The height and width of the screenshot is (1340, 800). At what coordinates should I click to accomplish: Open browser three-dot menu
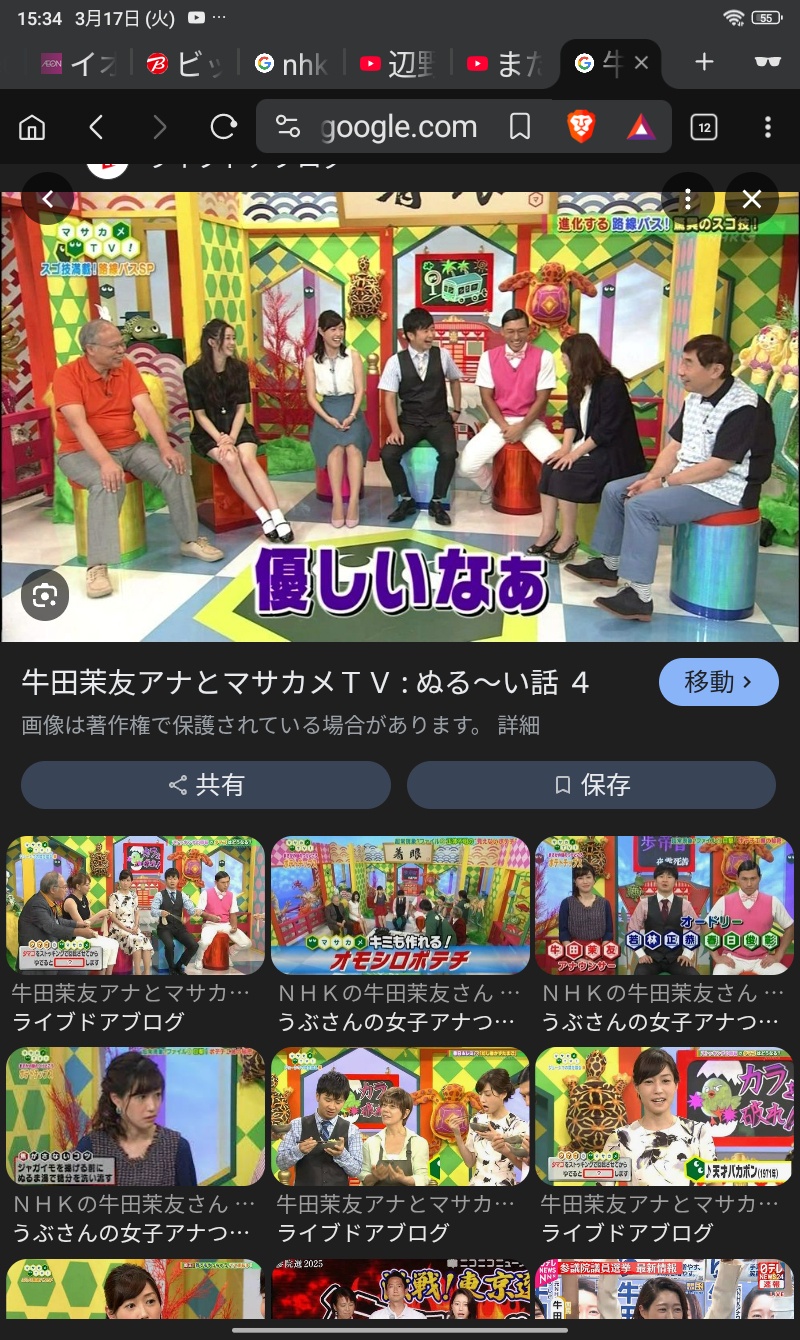(x=767, y=127)
